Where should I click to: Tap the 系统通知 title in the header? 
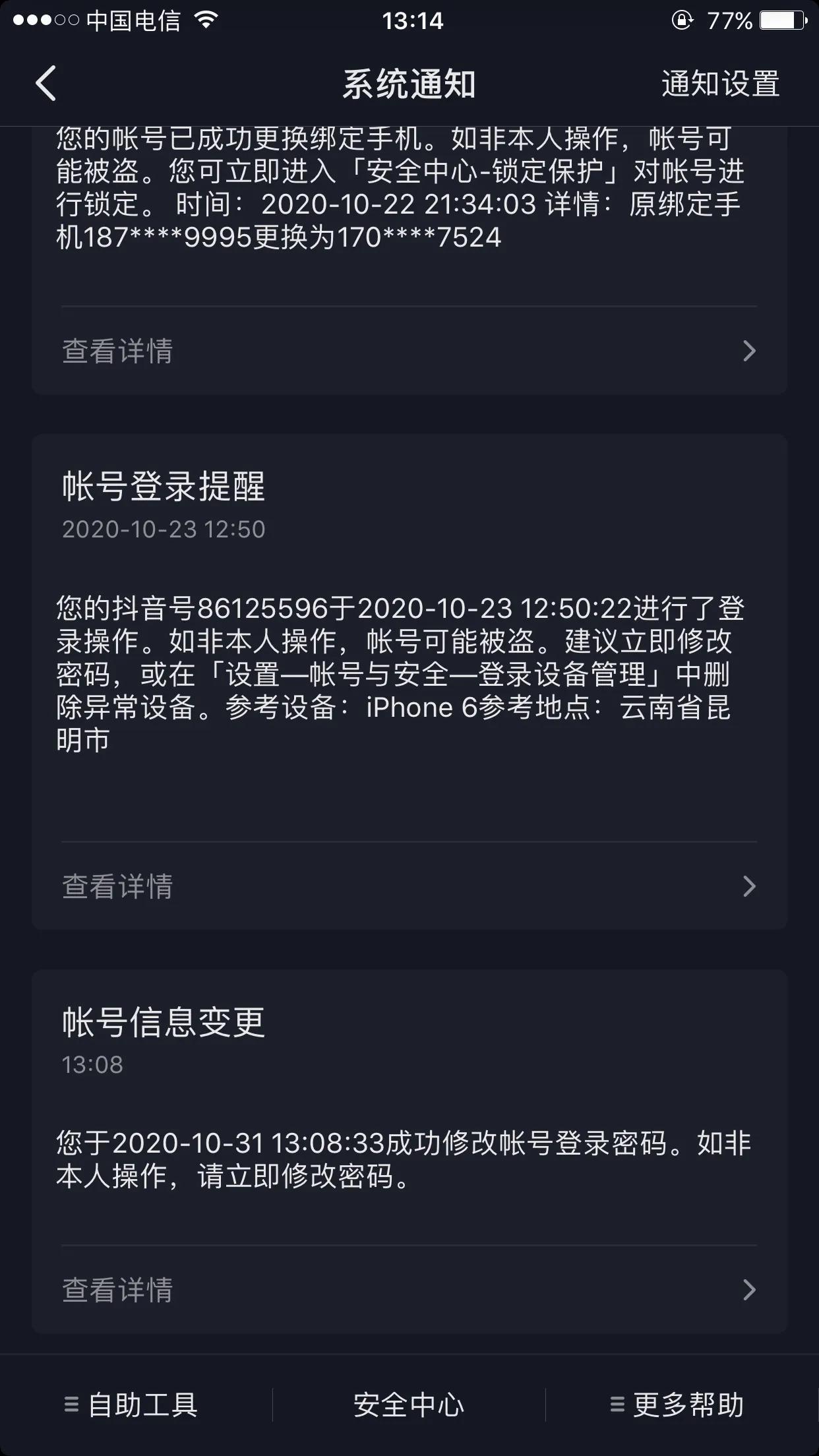click(409, 84)
